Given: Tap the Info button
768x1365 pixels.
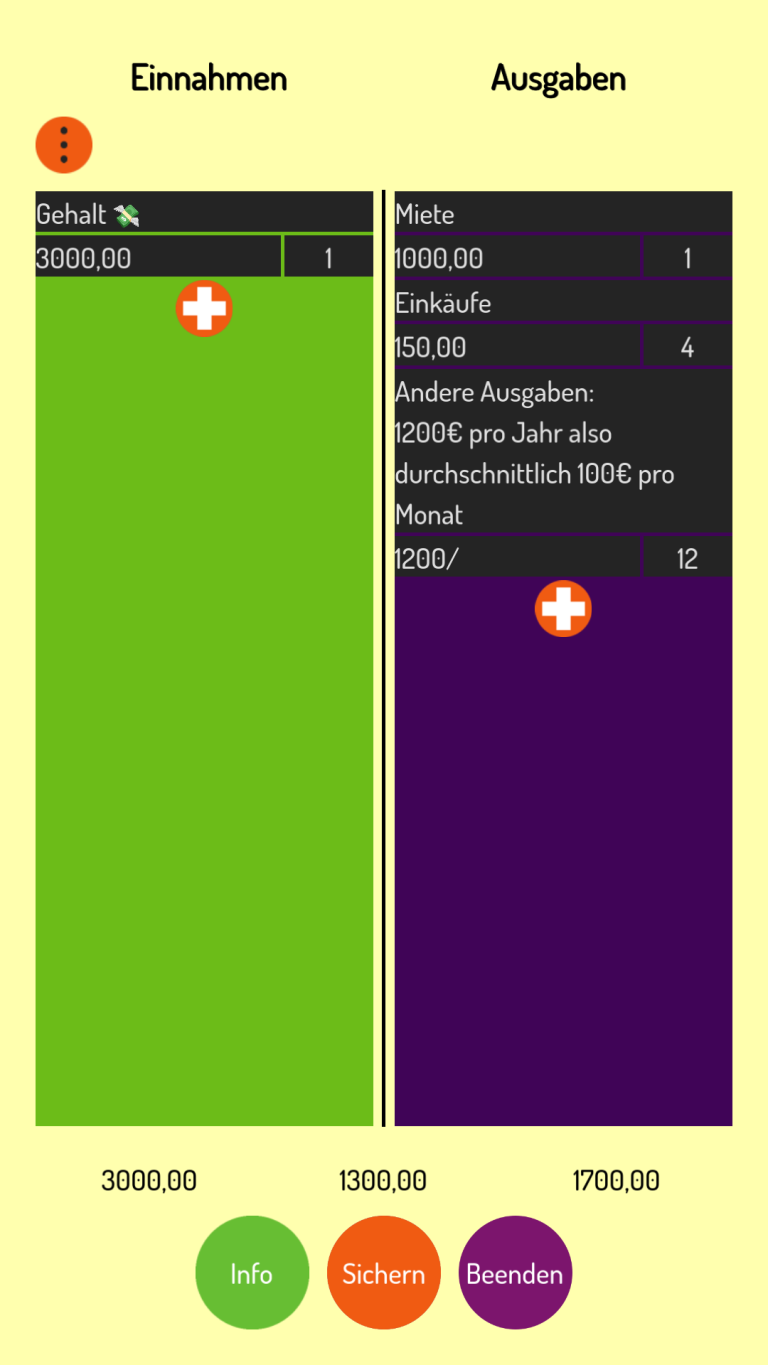Looking at the screenshot, I should click(x=251, y=1273).
